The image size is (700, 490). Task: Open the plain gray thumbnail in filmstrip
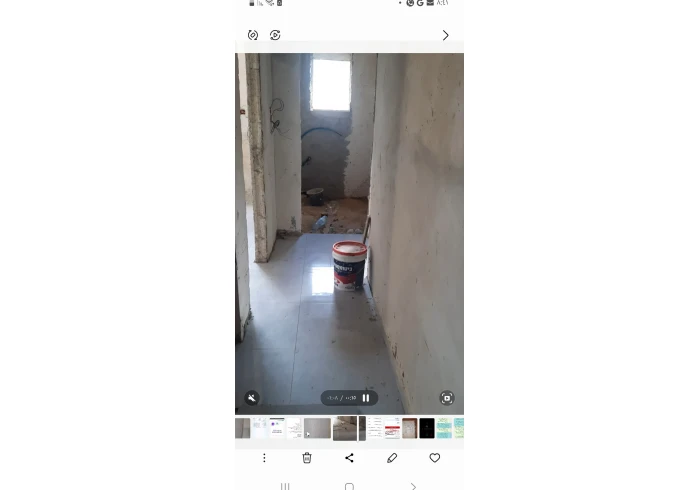pos(317,428)
